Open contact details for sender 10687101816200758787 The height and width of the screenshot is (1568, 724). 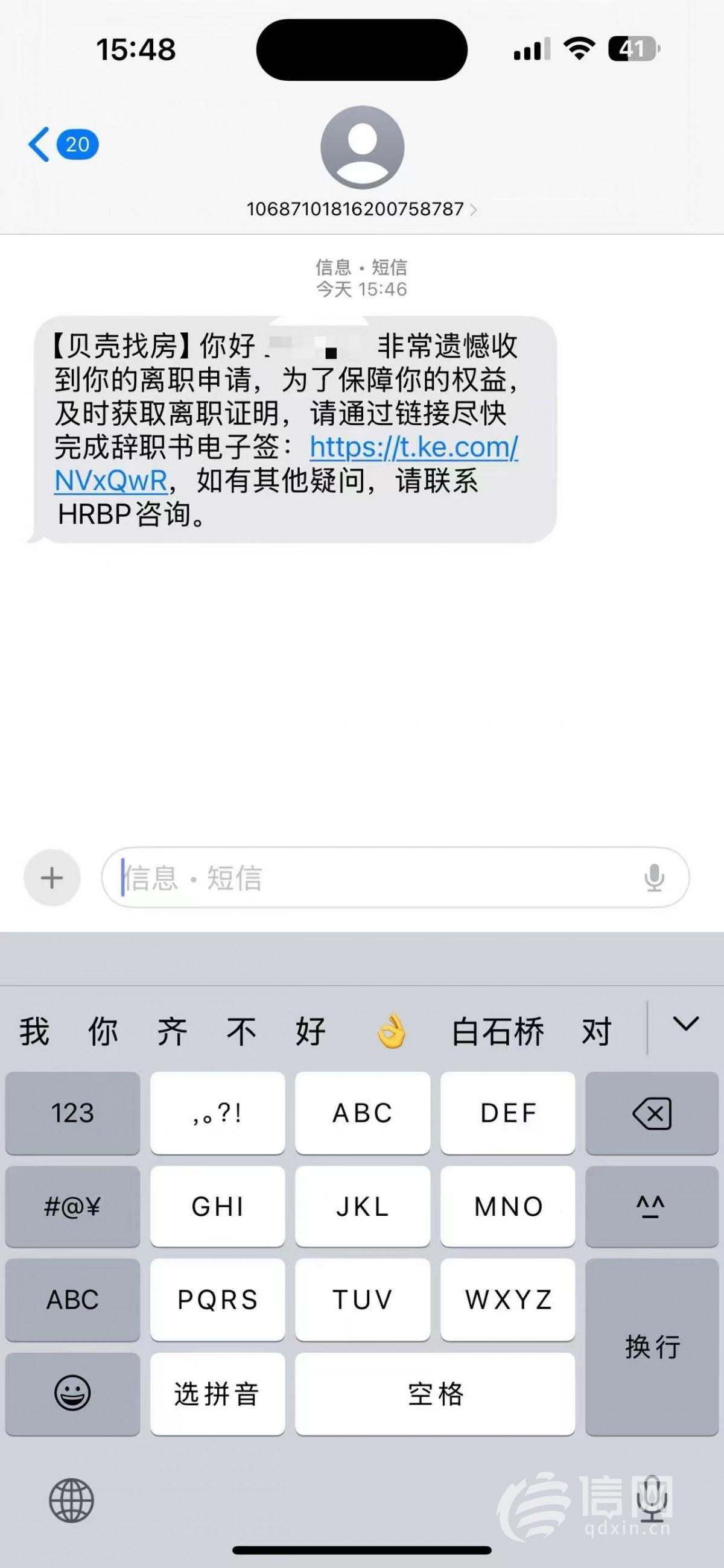click(x=361, y=209)
